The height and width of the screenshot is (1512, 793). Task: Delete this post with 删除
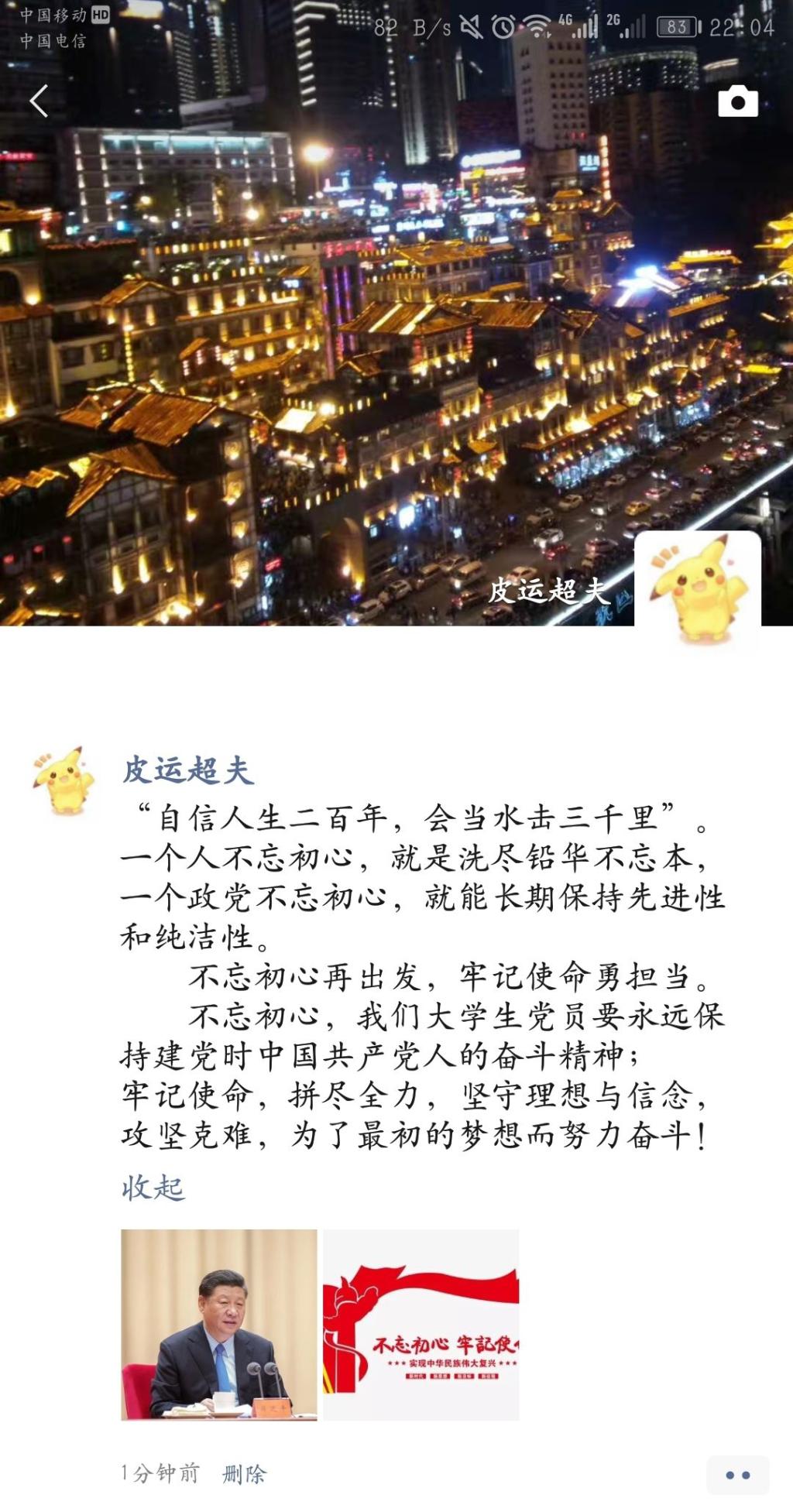pyautogui.click(x=244, y=1473)
